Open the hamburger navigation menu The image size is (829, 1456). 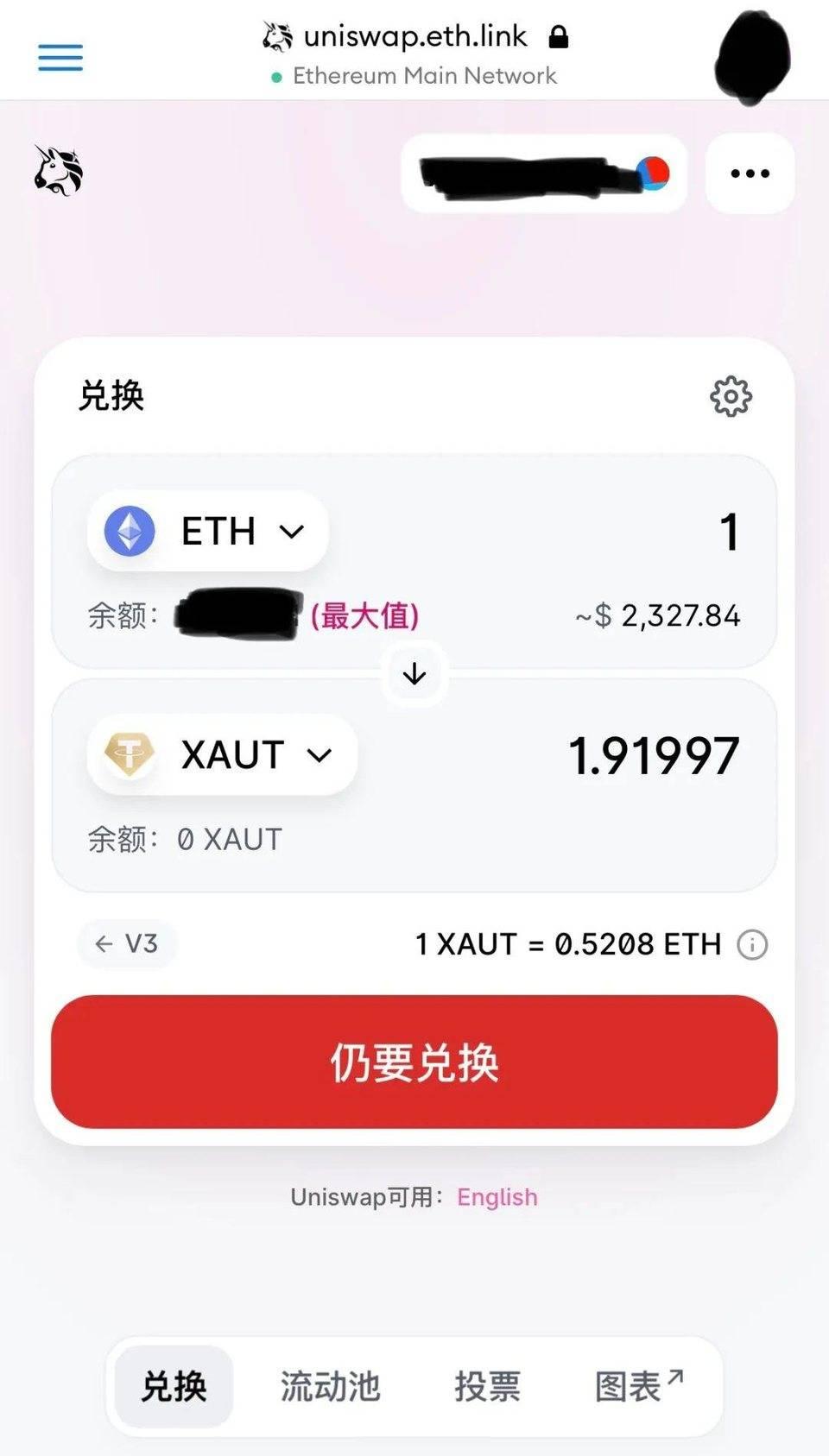point(59,57)
